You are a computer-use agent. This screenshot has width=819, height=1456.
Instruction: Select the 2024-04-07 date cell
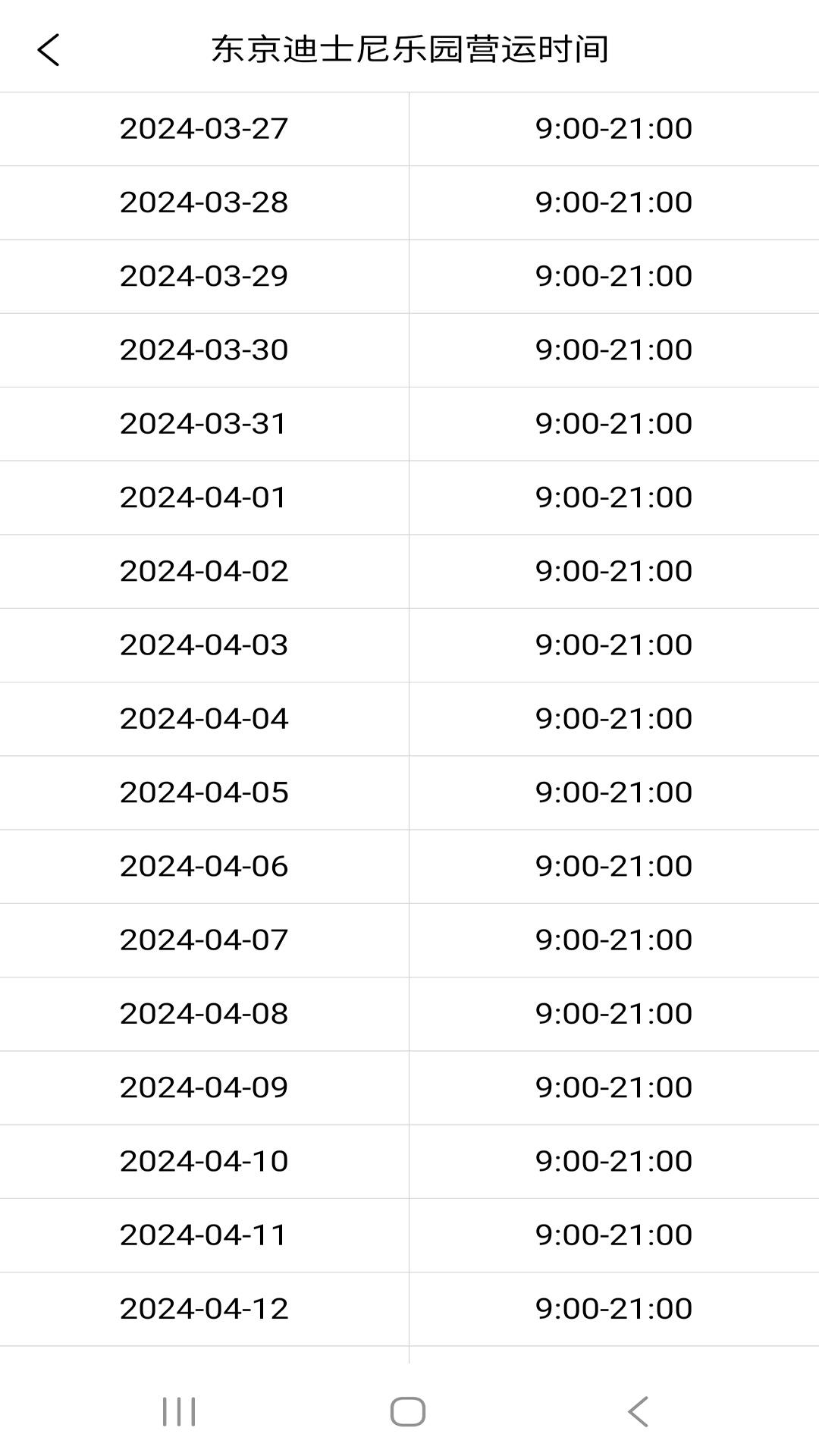pos(205,939)
